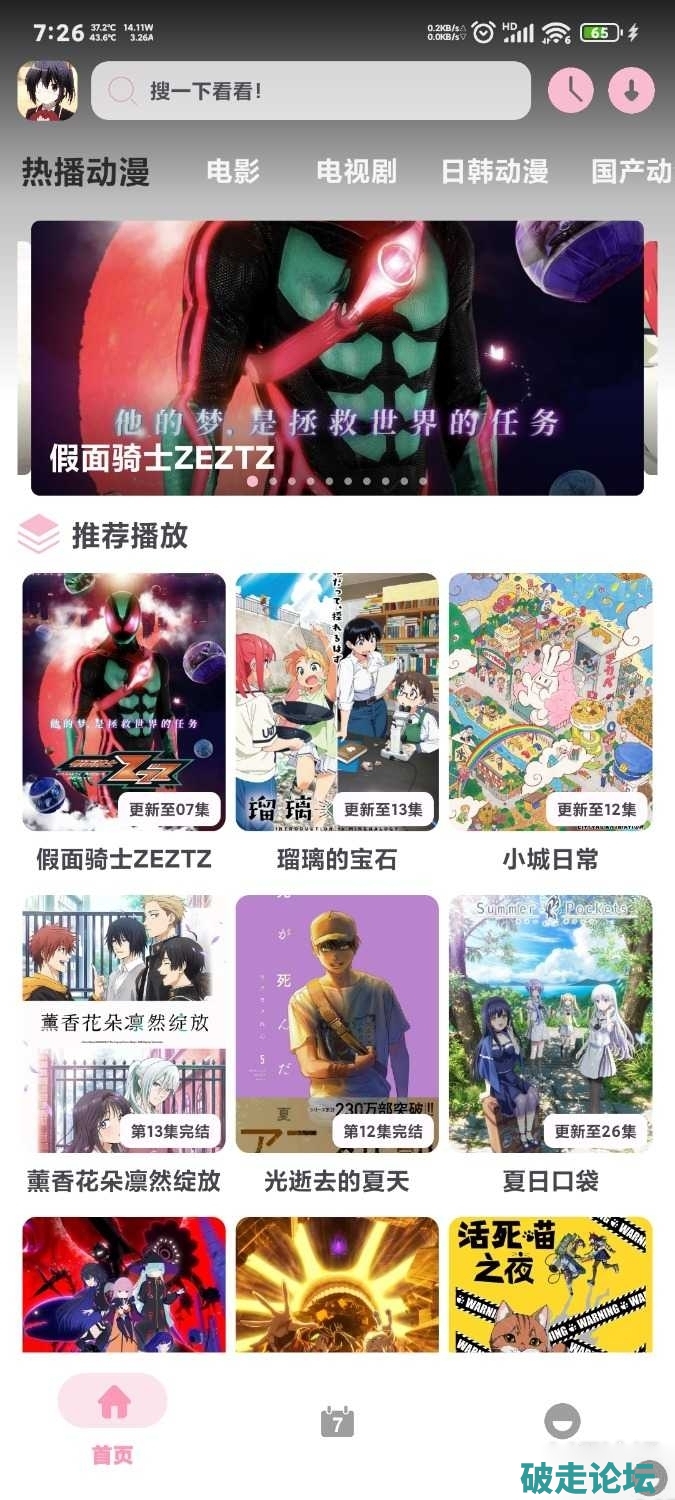
Task: Go to the 首页 home tab
Action: pos(113,1417)
